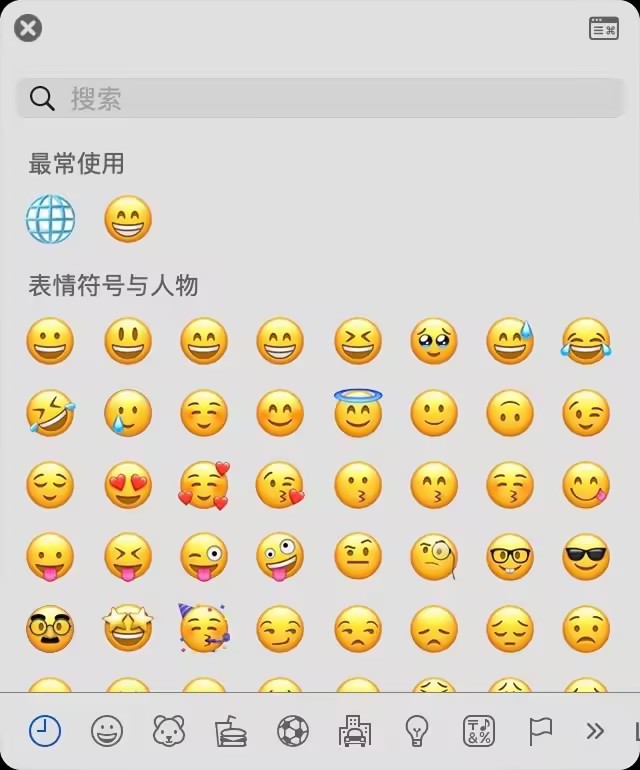Choose the heart-eyes emoji

pyautogui.click(x=128, y=485)
